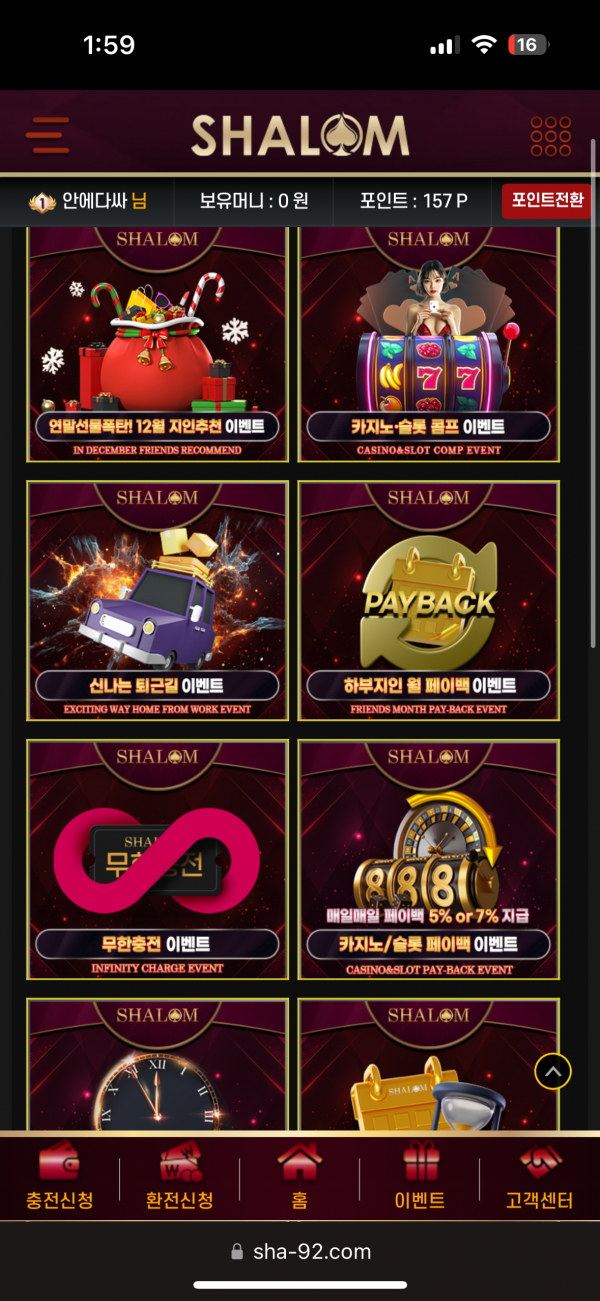Open the 하부지인 월 페이백 이벤트 card
Viewport: 600px width, 1301px height.
428,600
